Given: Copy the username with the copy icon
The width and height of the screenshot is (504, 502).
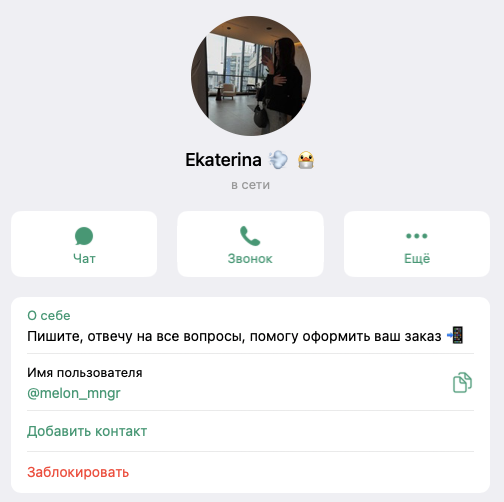Looking at the screenshot, I should (462, 382).
